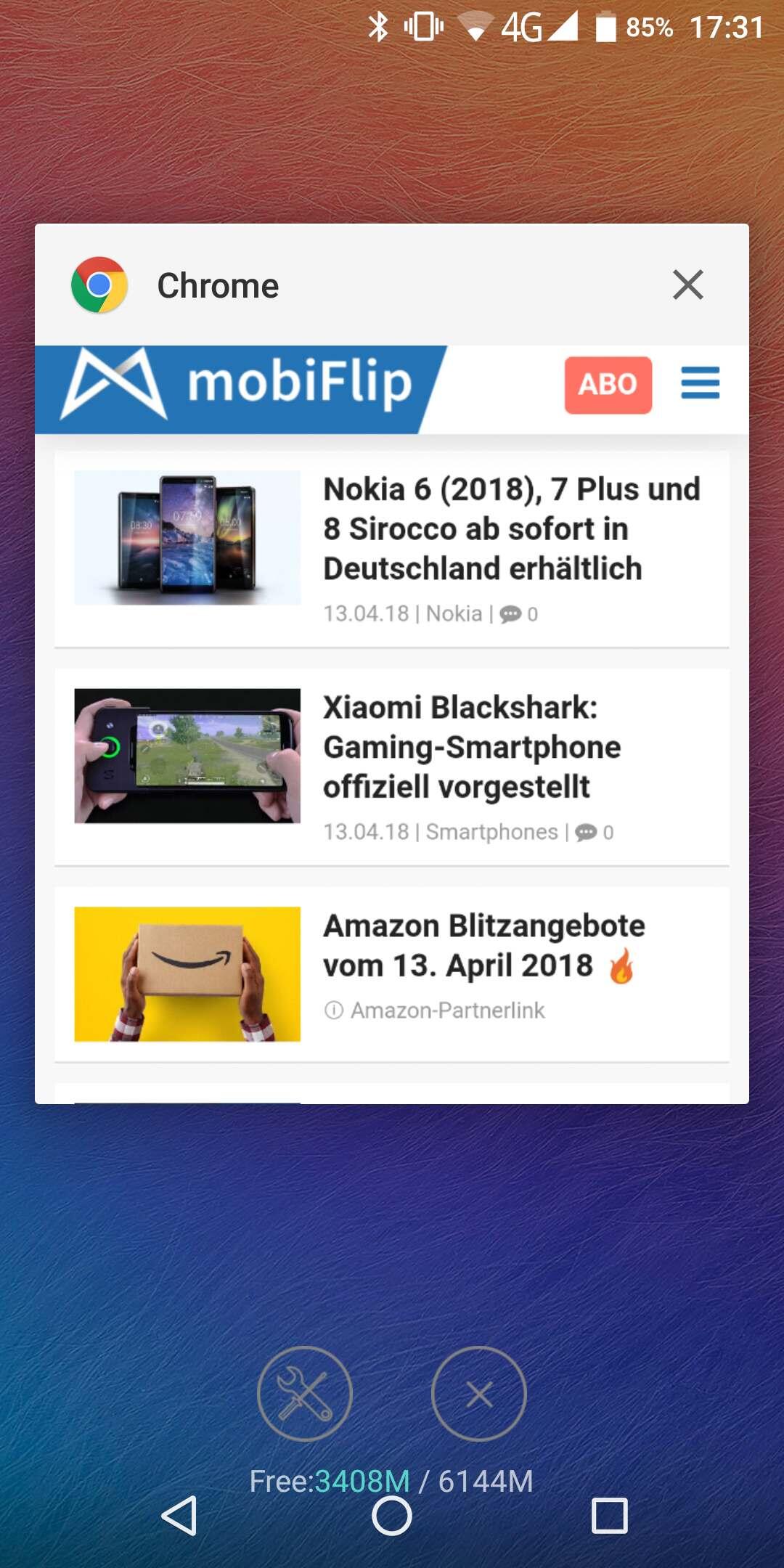Return to the home screen
Image resolution: width=784 pixels, height=1568 pixels.
click(392, 1516)
